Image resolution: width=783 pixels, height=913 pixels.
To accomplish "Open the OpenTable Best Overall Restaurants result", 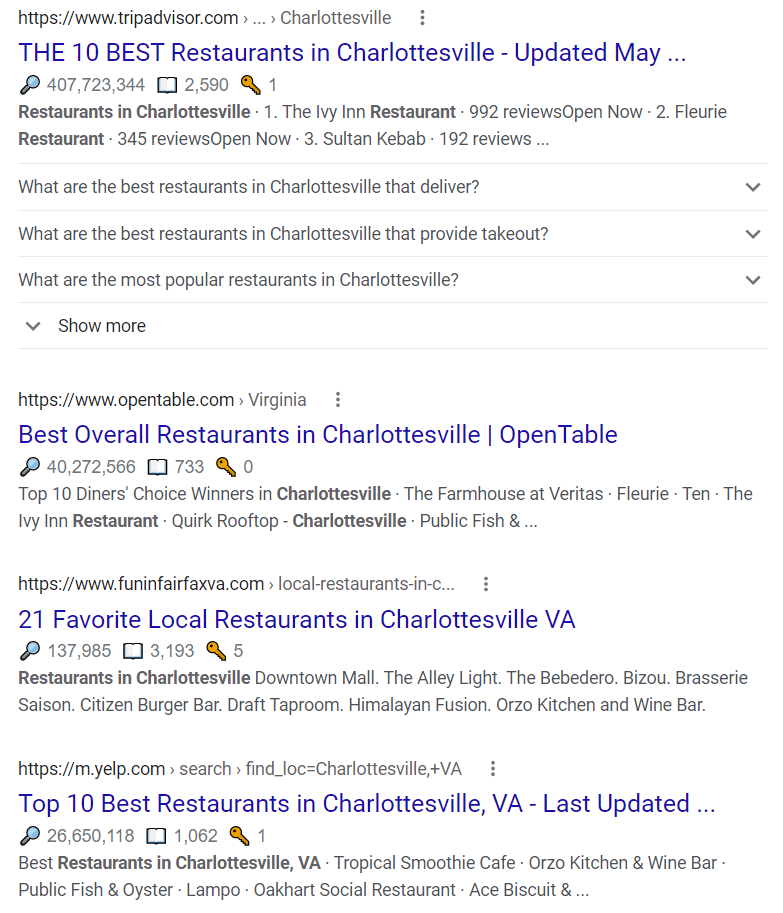I will pos(318,434).
